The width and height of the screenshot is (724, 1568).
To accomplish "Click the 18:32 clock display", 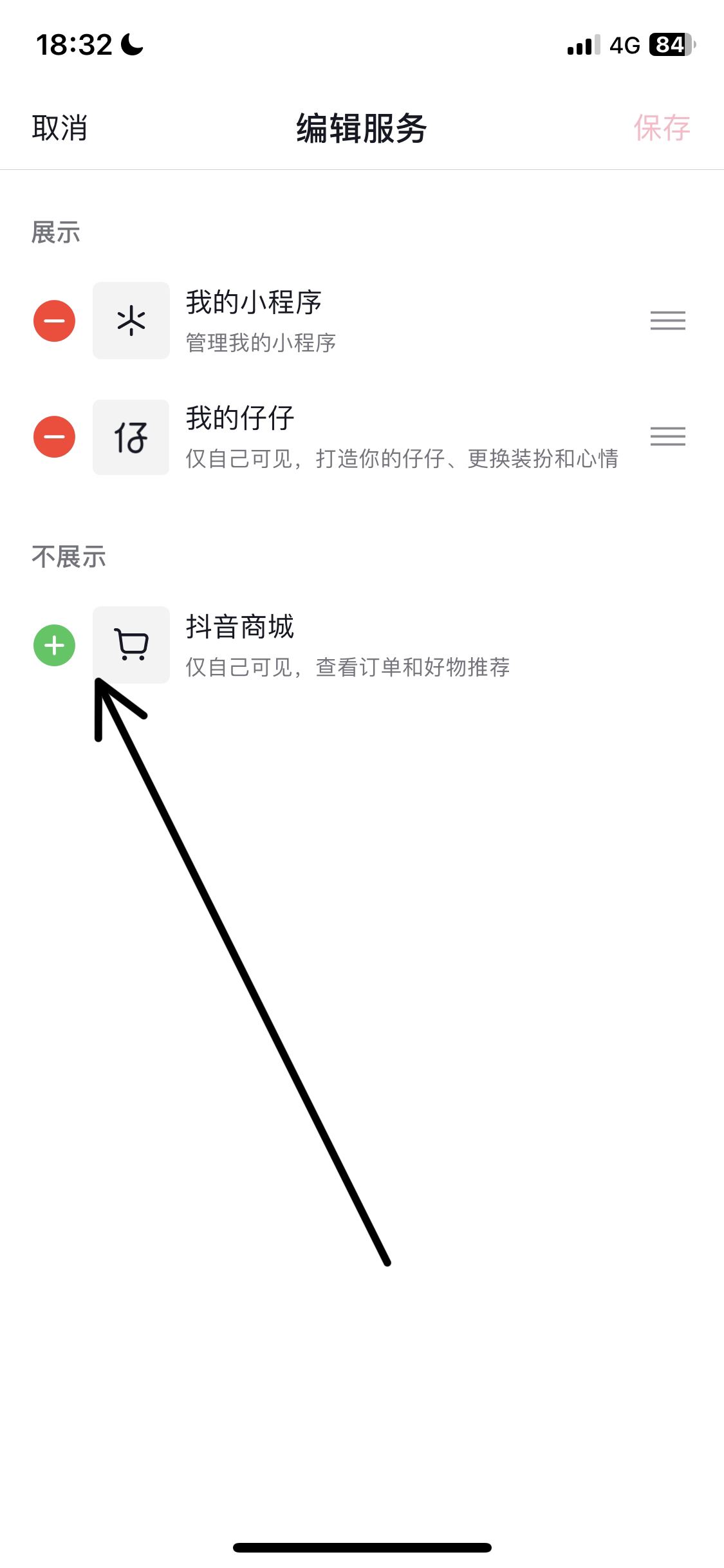I will (x=74, y=43).
